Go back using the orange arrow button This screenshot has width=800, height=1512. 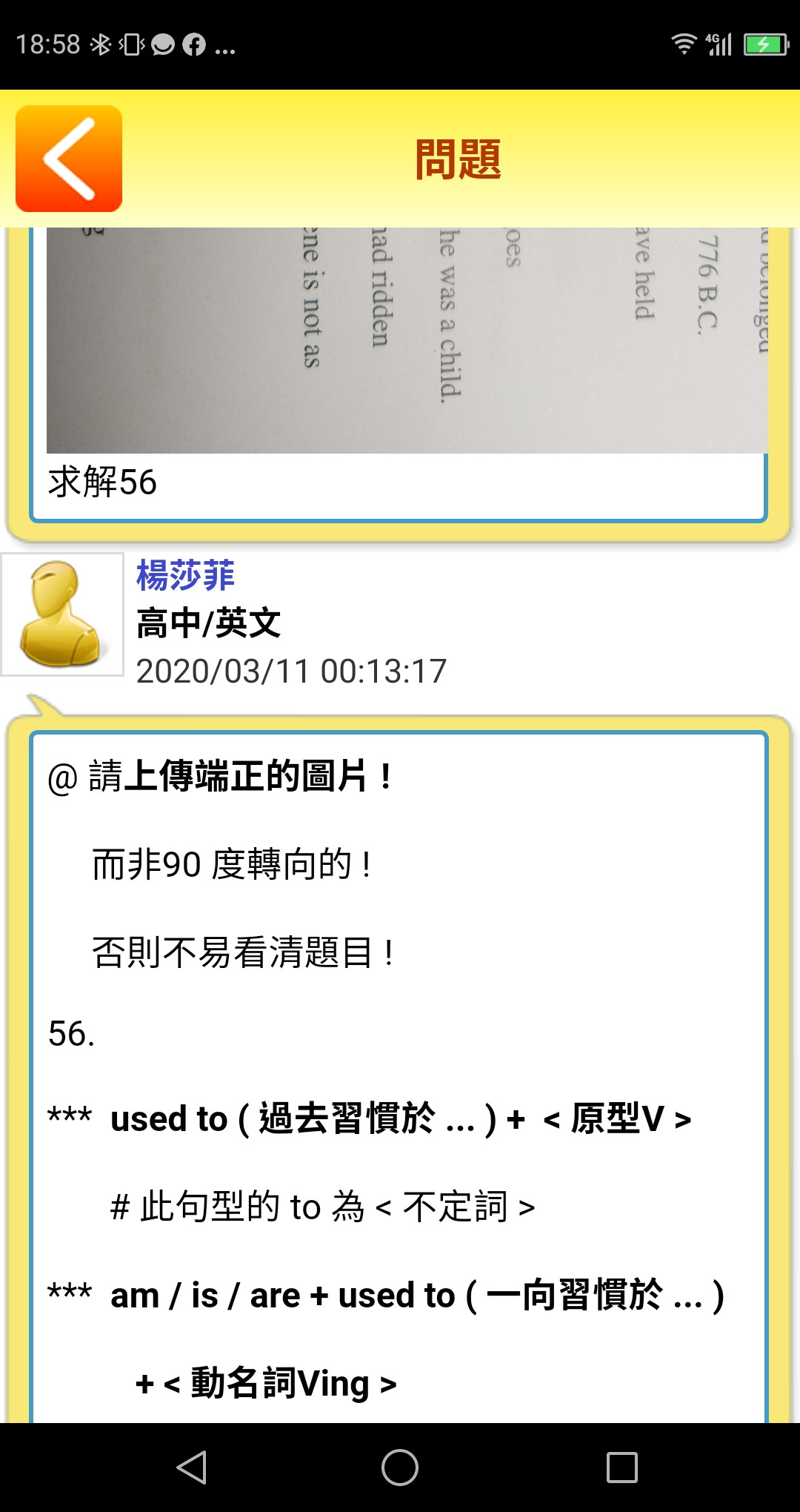point(69,159)
